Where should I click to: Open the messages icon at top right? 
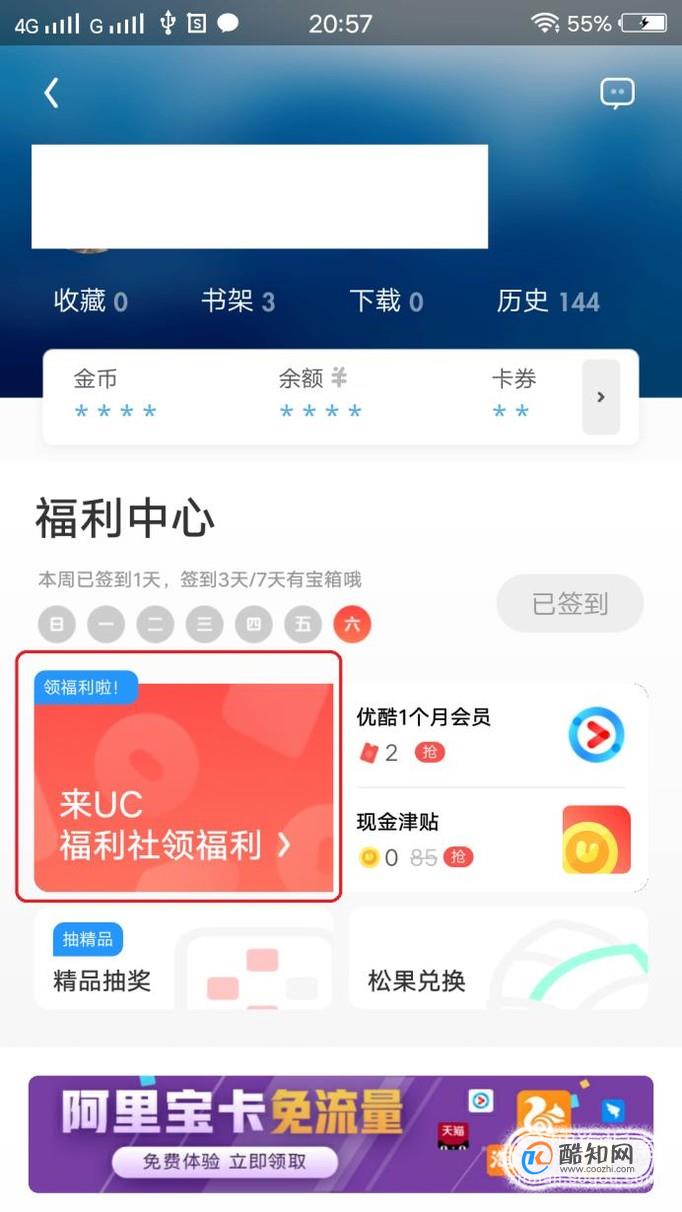coord(617,94)
